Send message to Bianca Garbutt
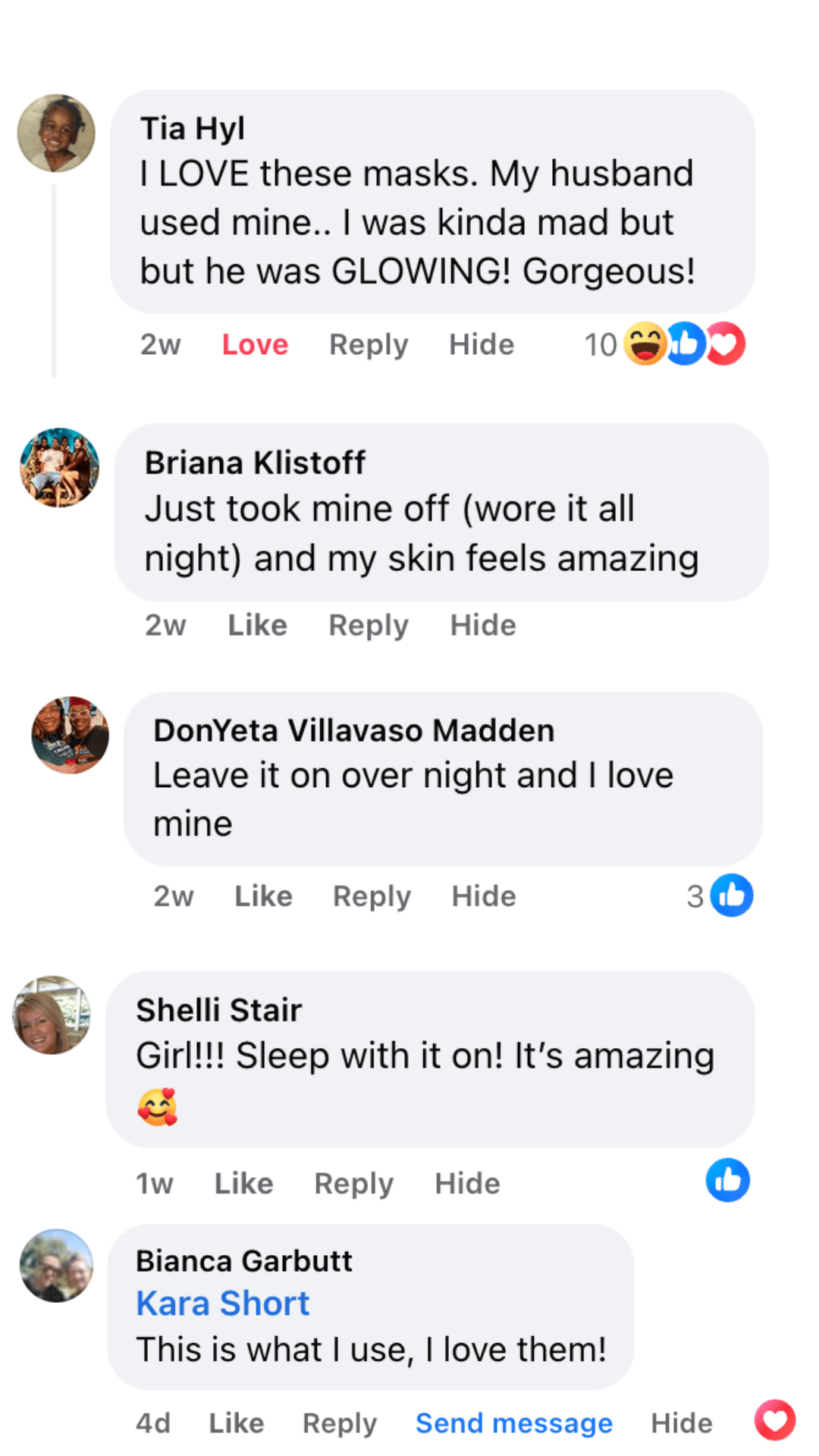The height and width of the screenshot is (1456, 819). 513,1423
